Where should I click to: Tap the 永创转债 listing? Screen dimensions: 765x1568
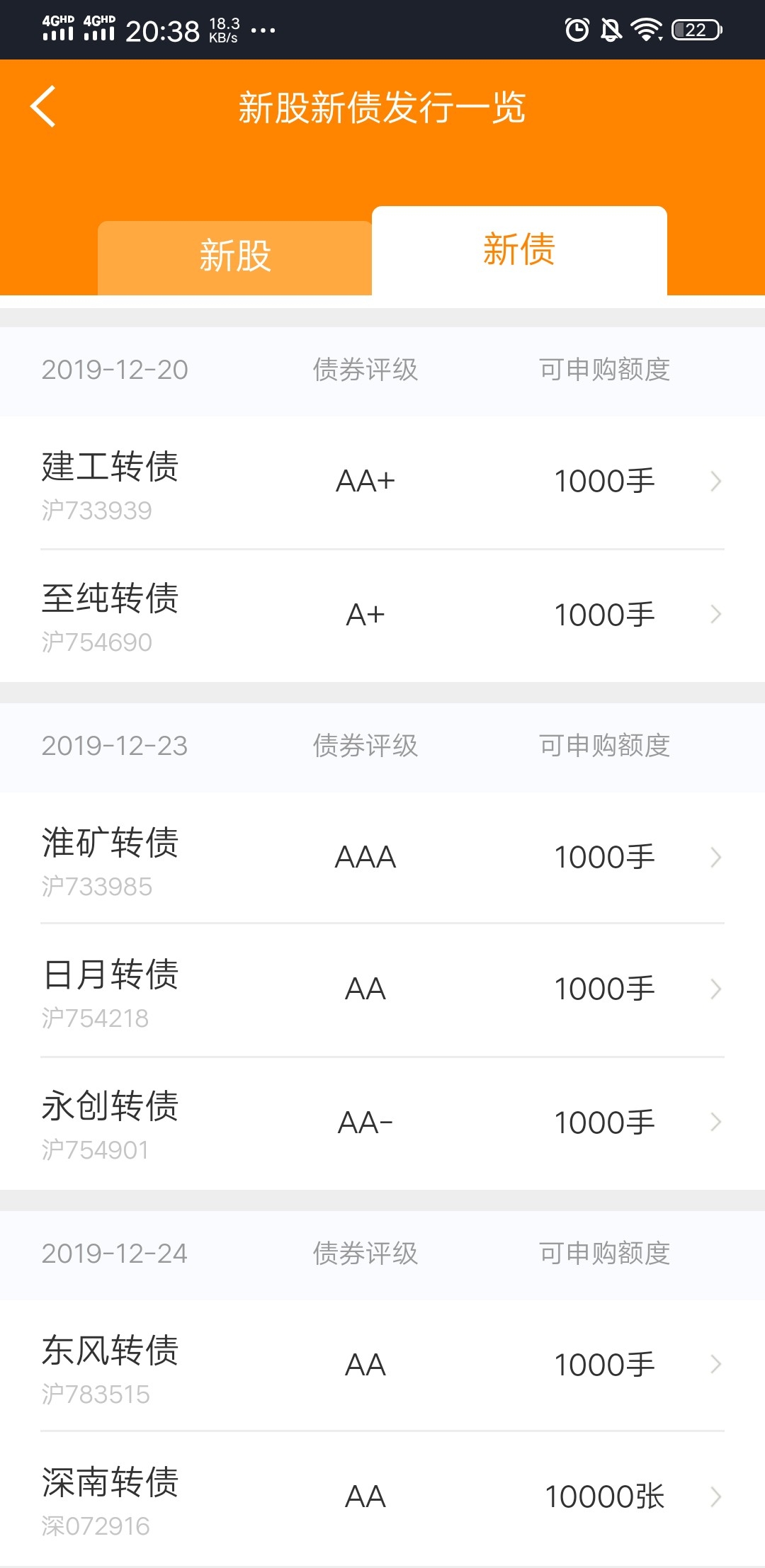click(382, 1123)
